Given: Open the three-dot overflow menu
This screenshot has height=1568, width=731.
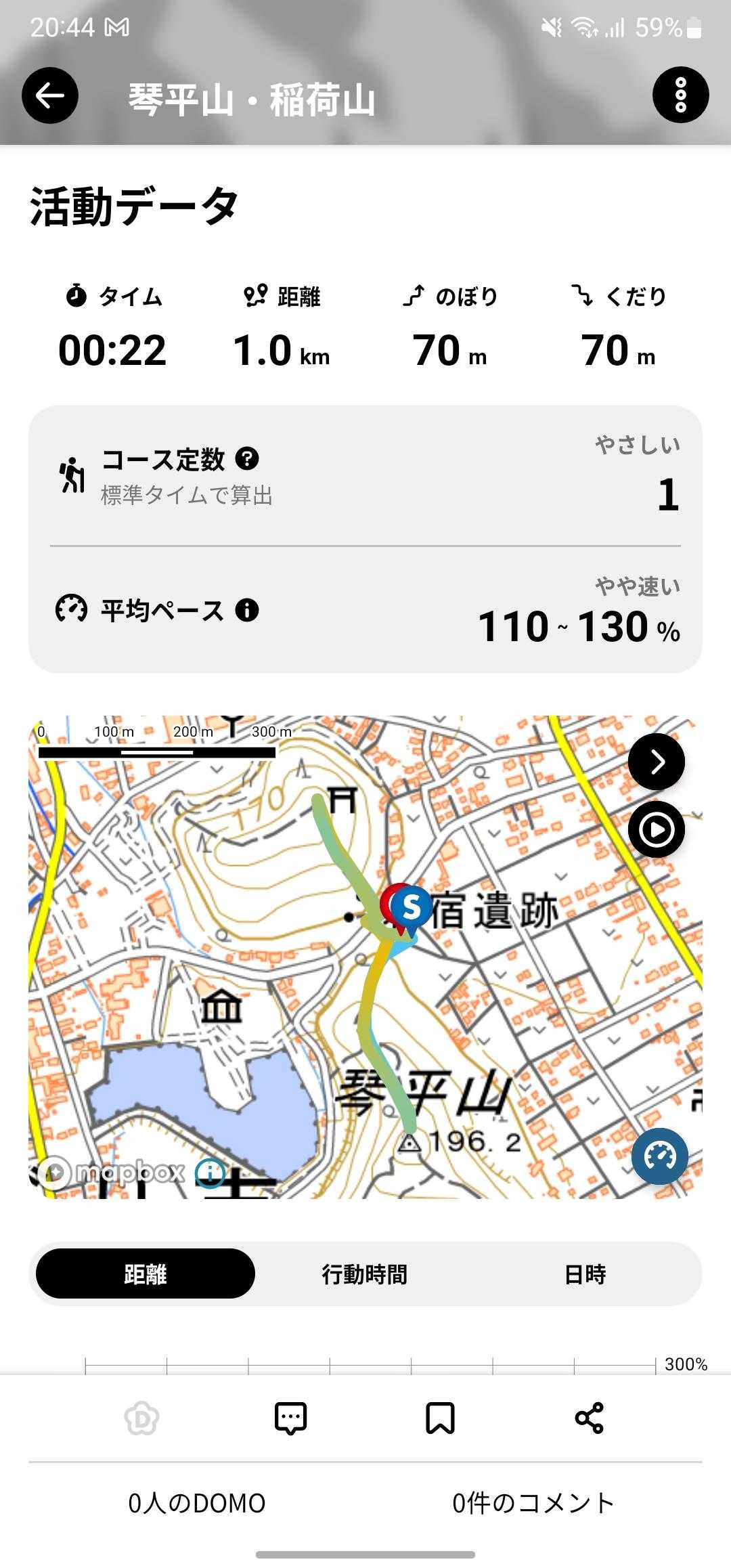Looking at the screenshot, I should tap(680, 95).
